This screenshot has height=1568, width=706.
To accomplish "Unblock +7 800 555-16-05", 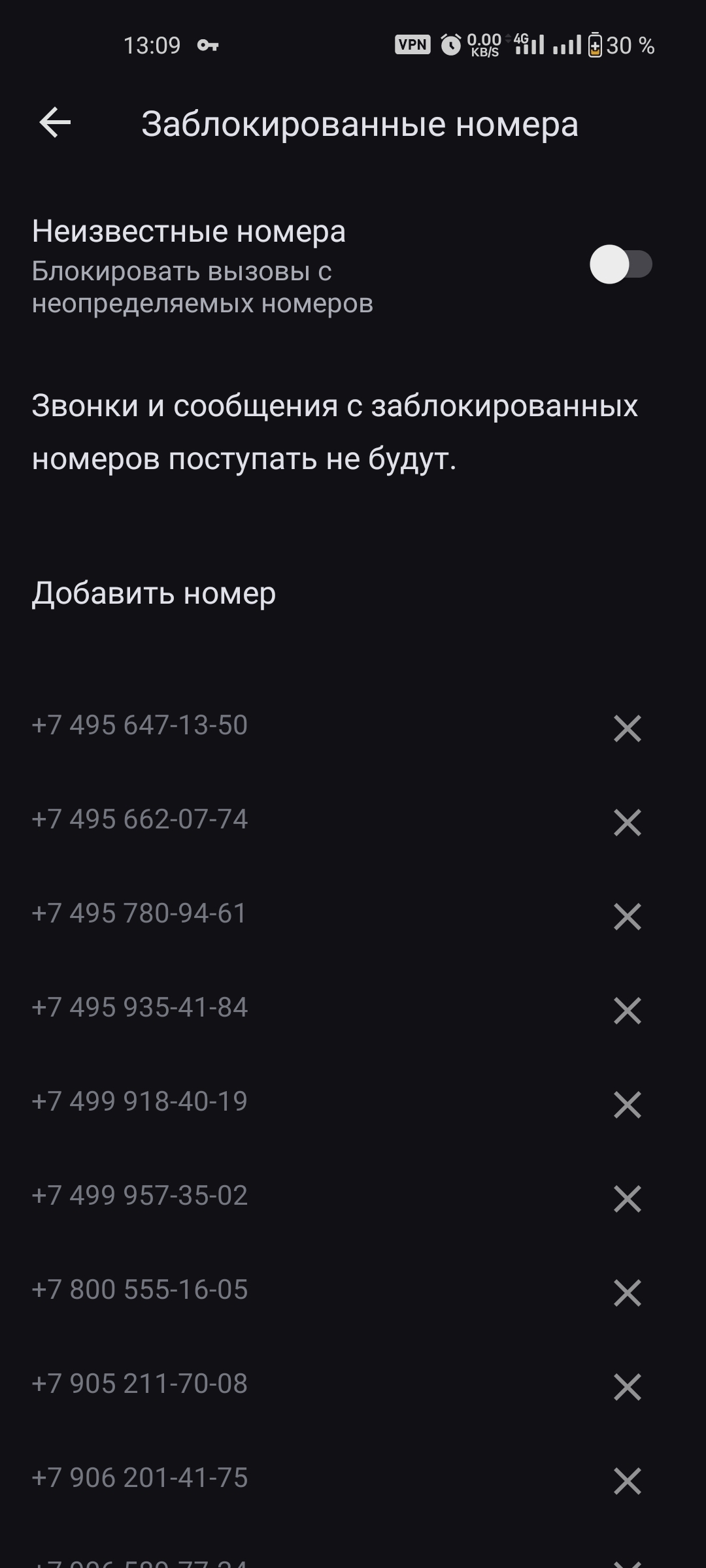I will pos(627,1293).
